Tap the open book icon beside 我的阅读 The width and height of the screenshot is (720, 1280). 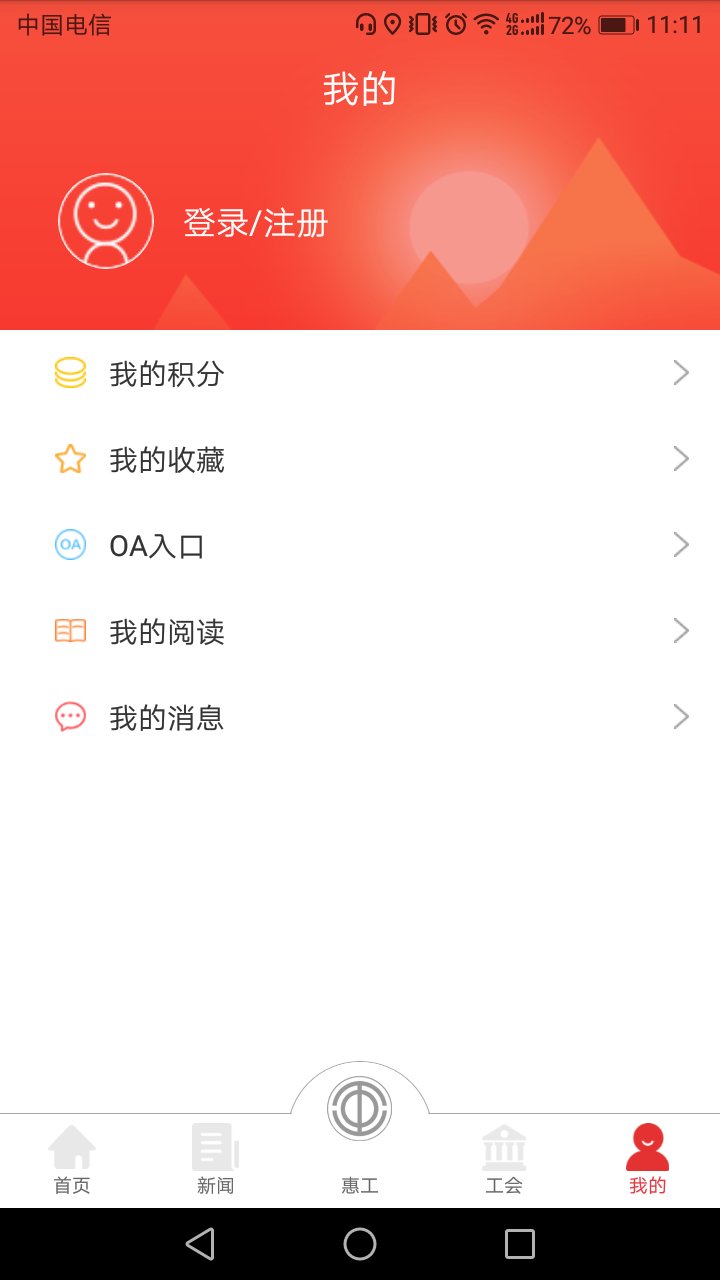click(x=69, y=631)
